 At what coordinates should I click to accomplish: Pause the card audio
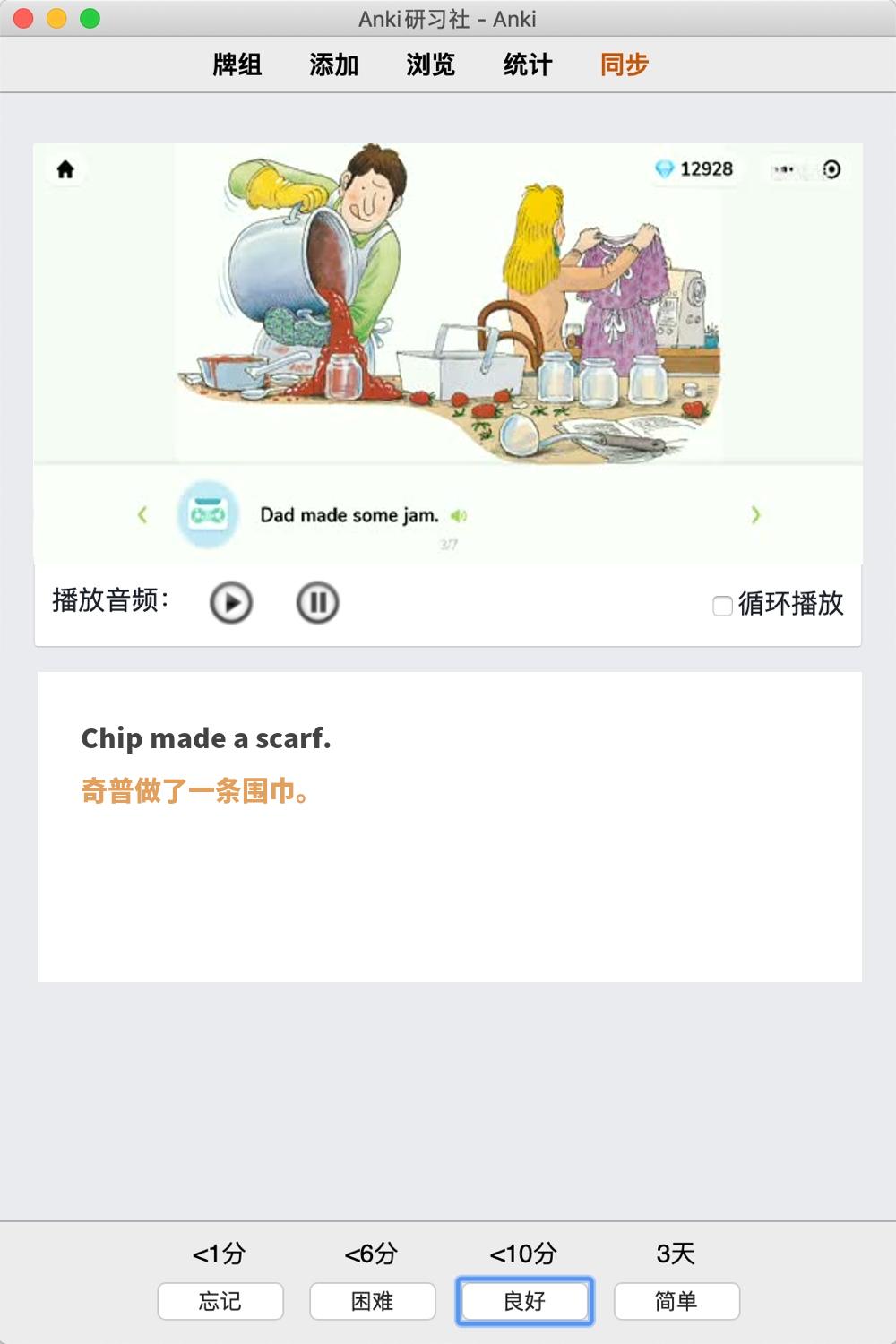[317, 603]
